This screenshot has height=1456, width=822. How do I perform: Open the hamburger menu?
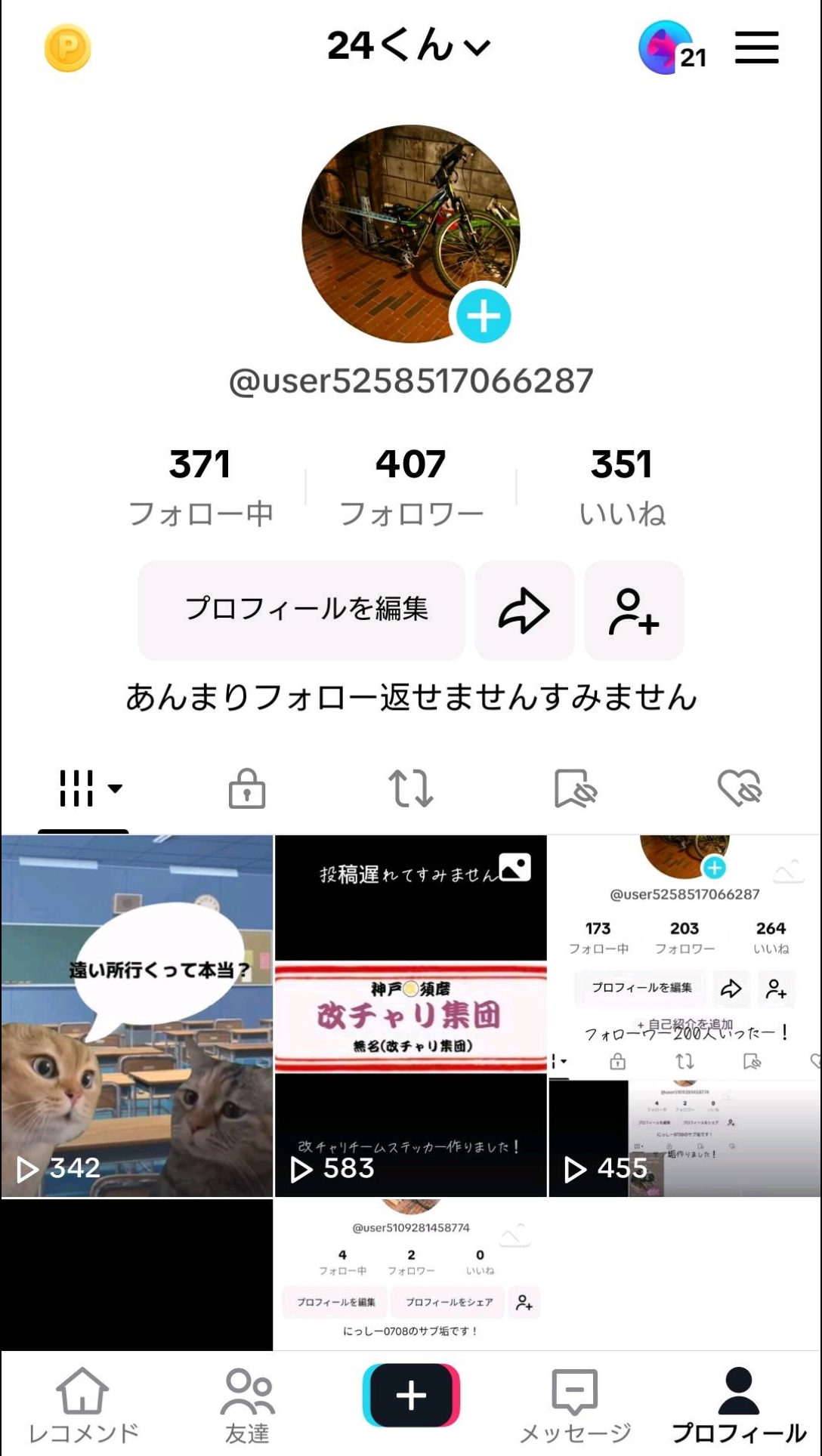[756, 48]
